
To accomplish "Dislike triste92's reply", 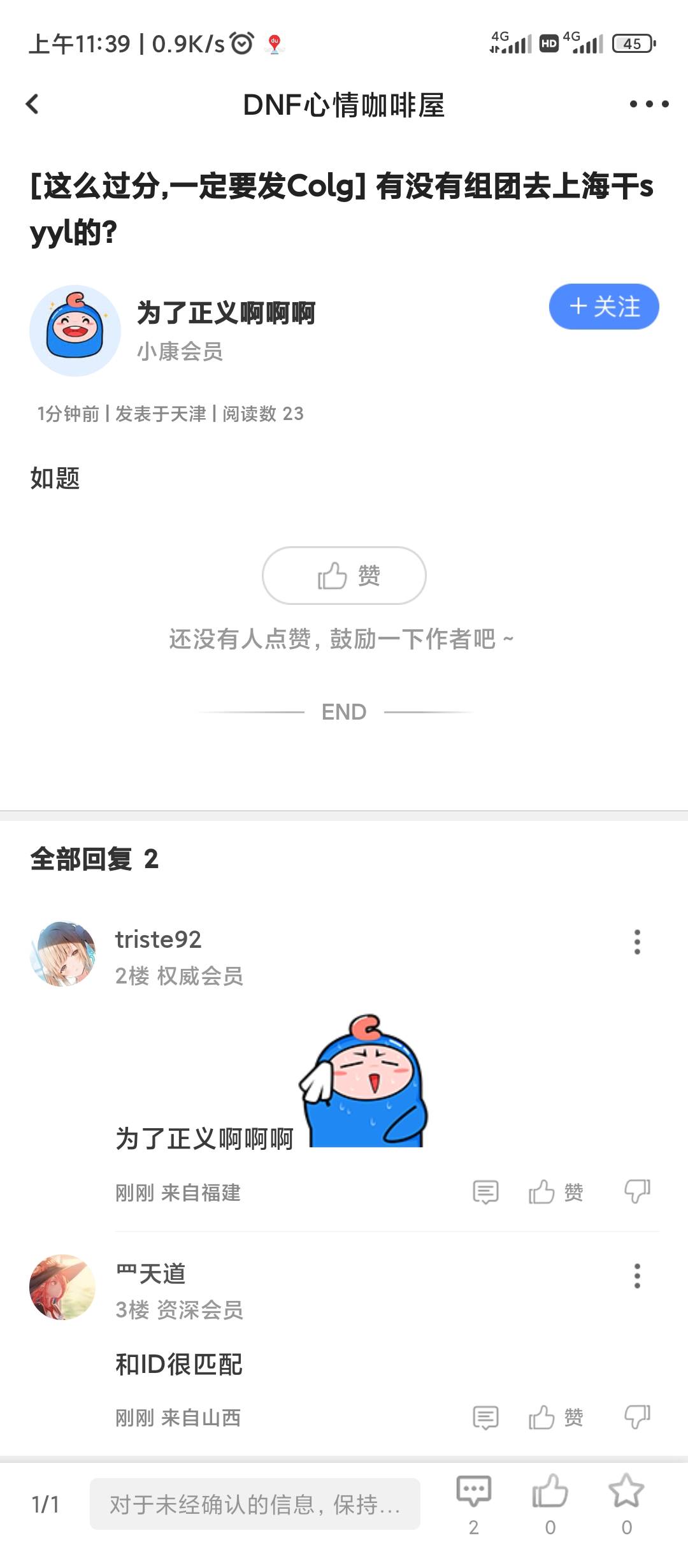I will pos(637,1192).
